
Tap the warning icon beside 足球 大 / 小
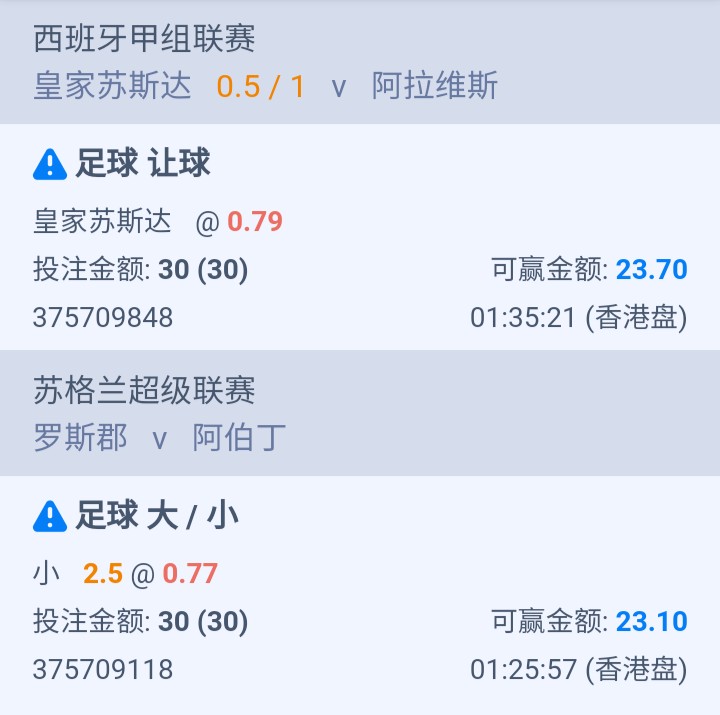(49, 516)
